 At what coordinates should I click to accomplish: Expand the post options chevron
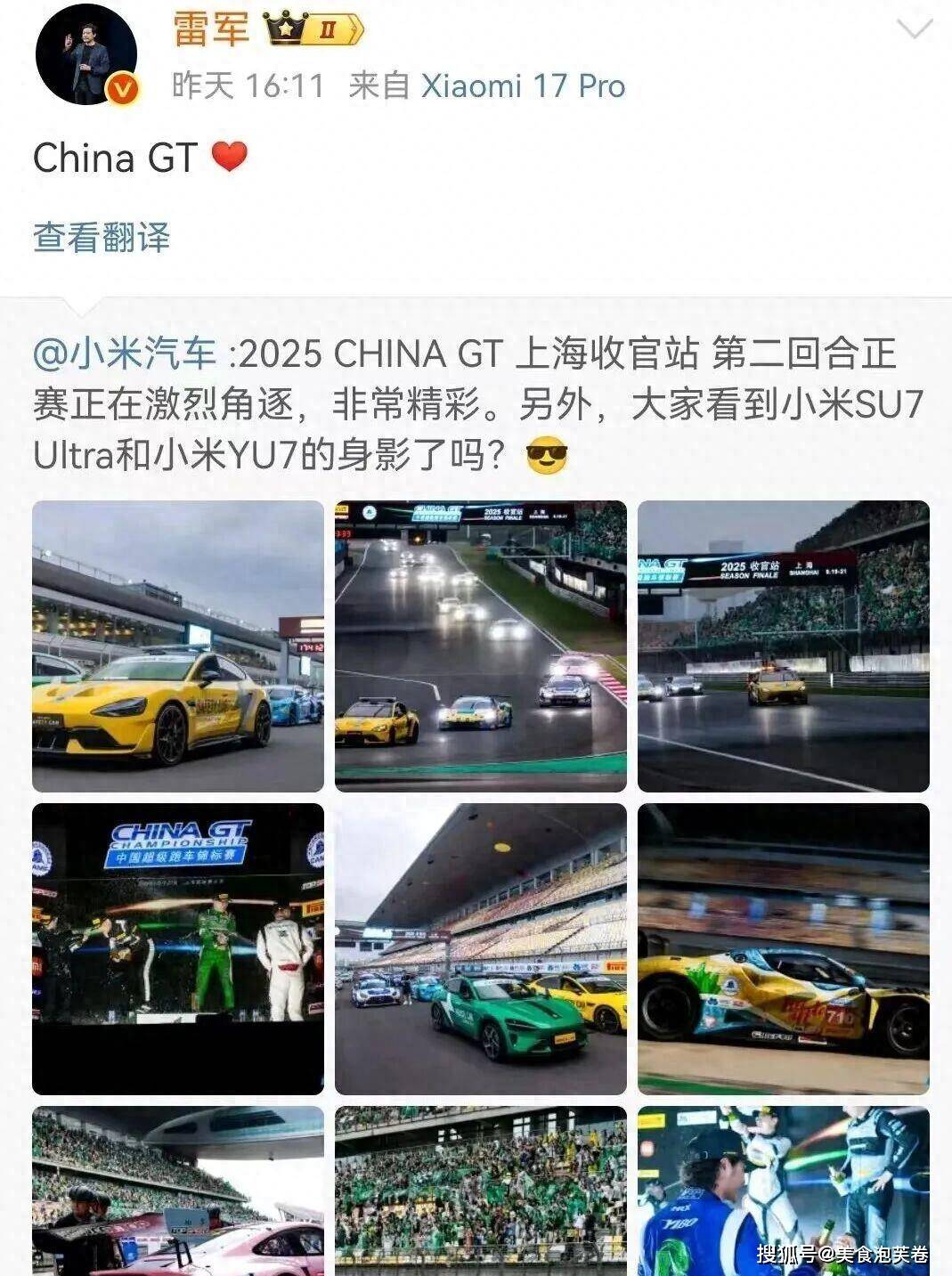[x=915, y=30]
